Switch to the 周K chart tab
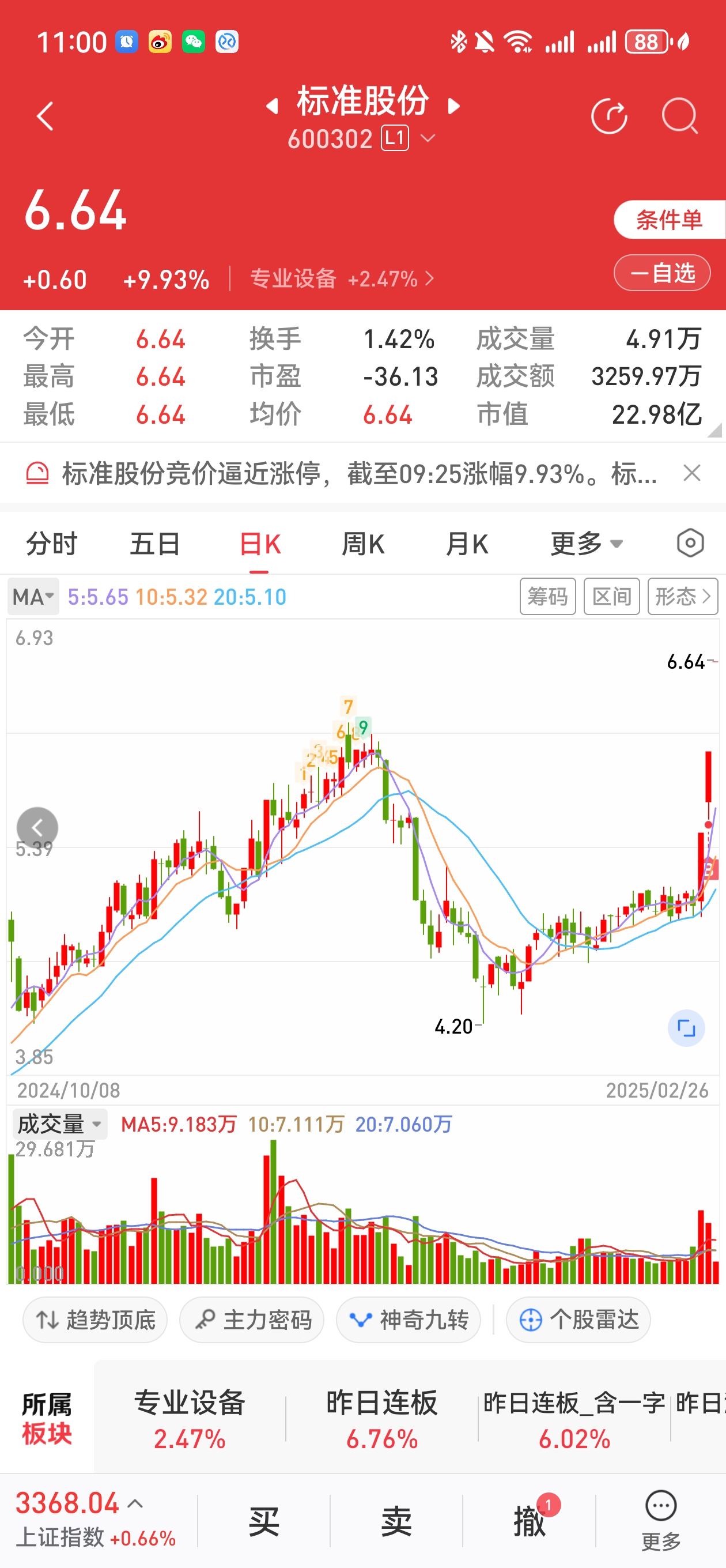Viewport: 726px width, 1568px height. coord(364,544)
